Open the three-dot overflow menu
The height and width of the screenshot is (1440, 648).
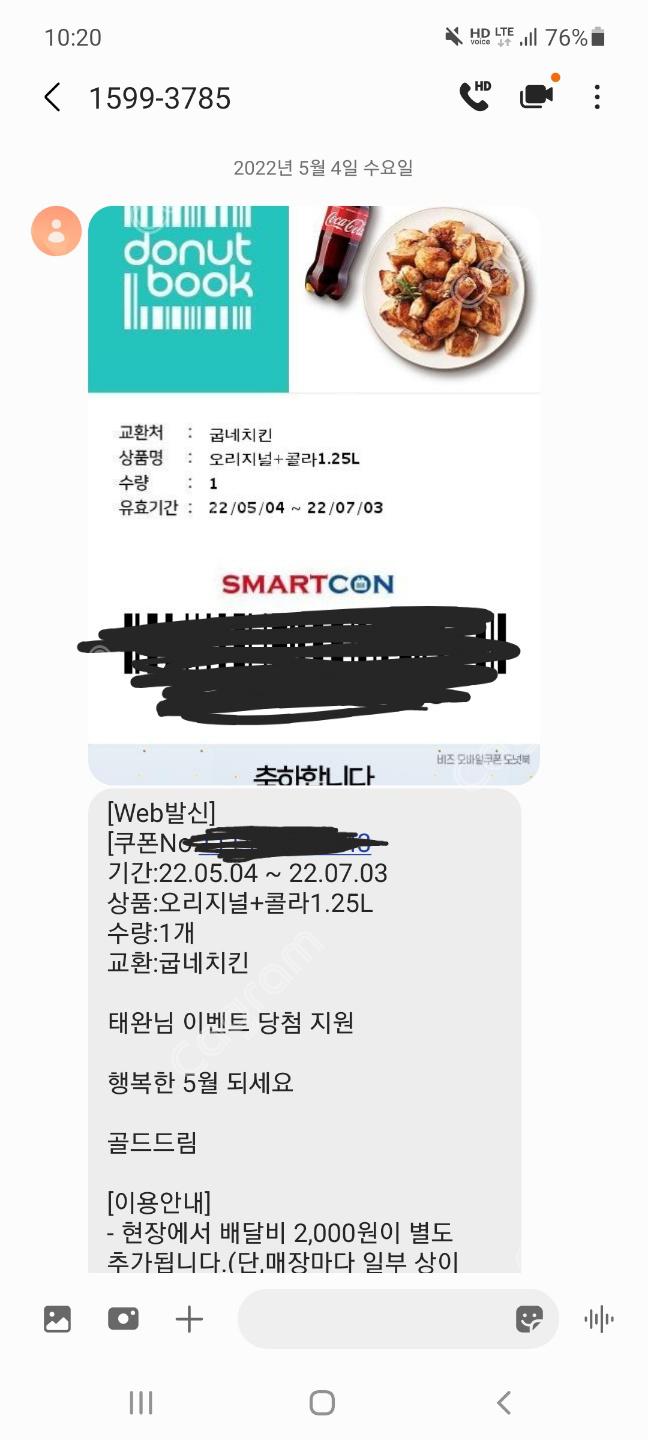(597, 97)
